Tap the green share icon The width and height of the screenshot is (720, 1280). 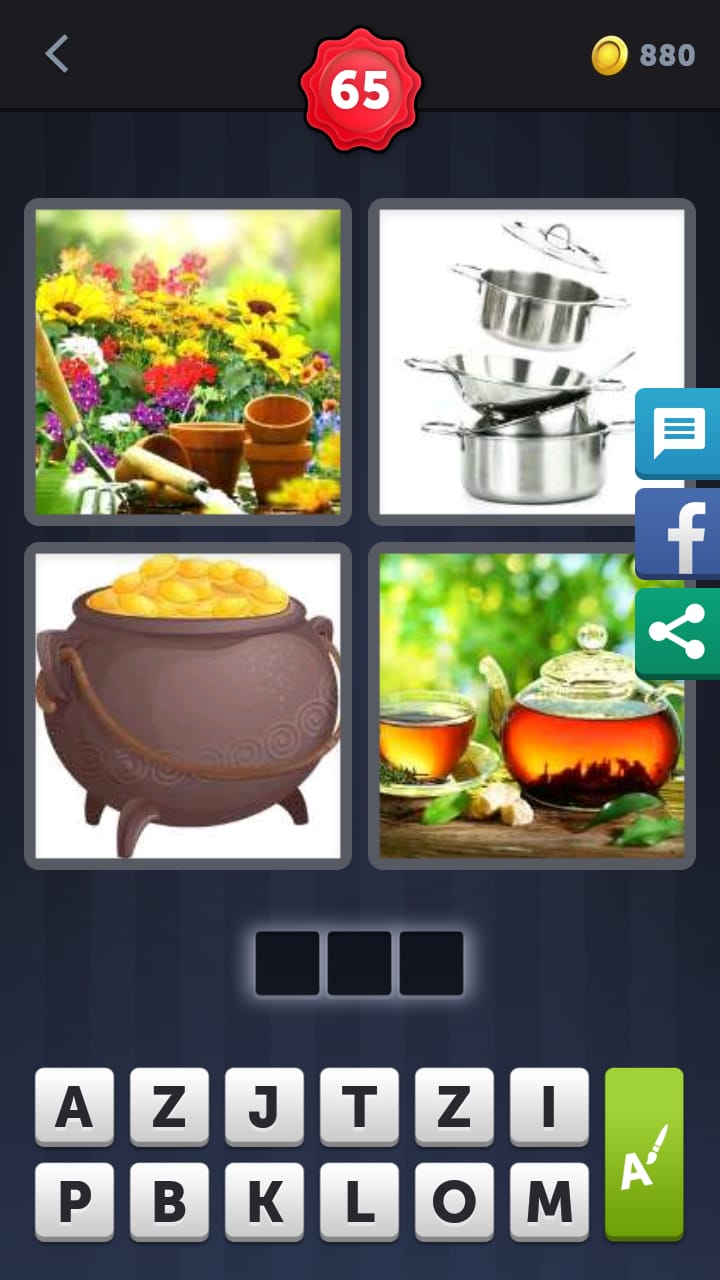coord(678,633)
